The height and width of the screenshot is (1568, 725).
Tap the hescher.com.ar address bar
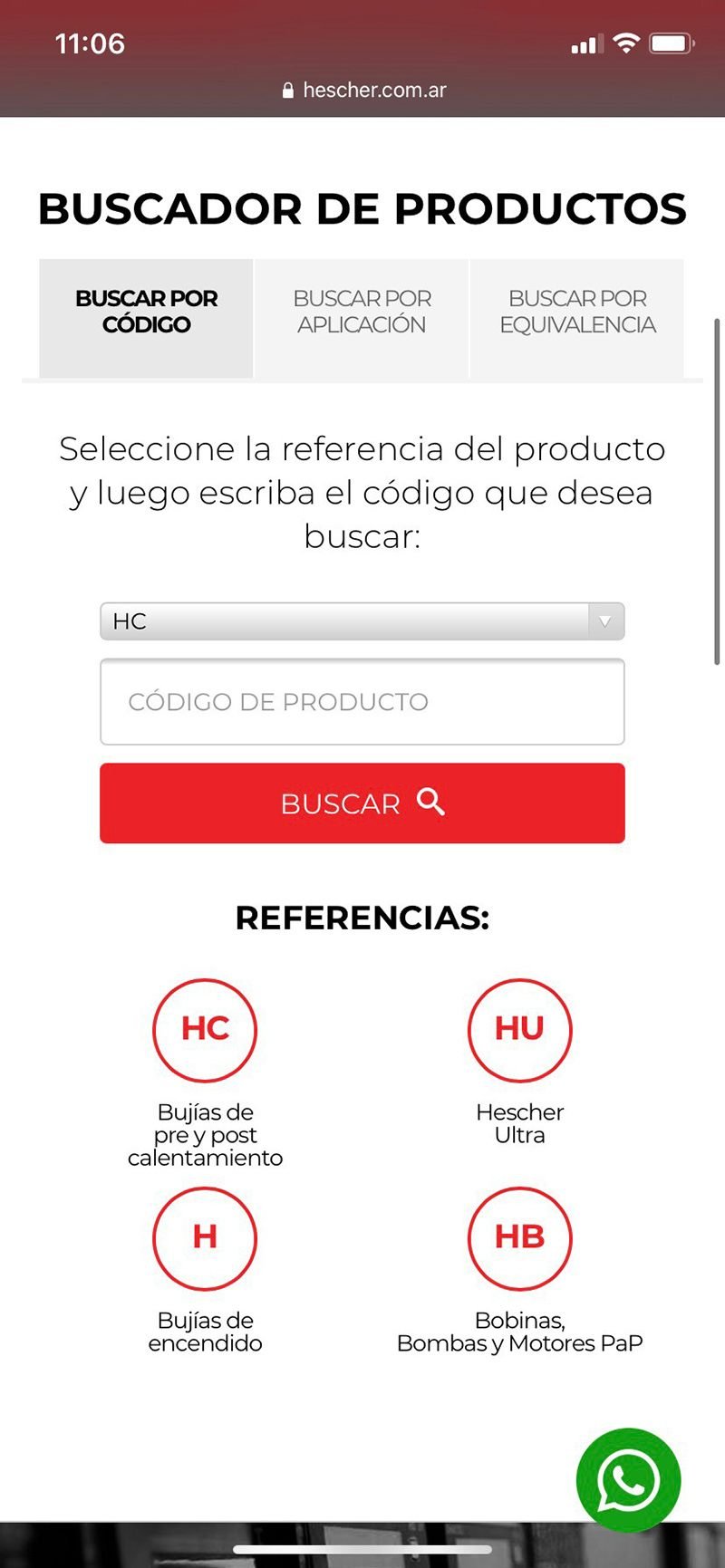[x=364, y=90]
